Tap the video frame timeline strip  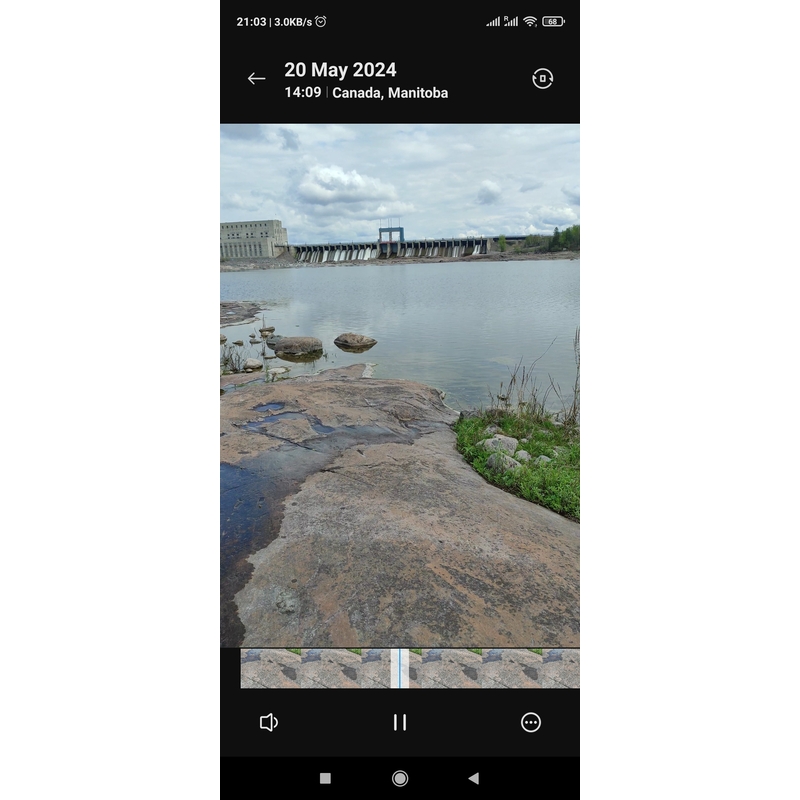coord(480,668)
